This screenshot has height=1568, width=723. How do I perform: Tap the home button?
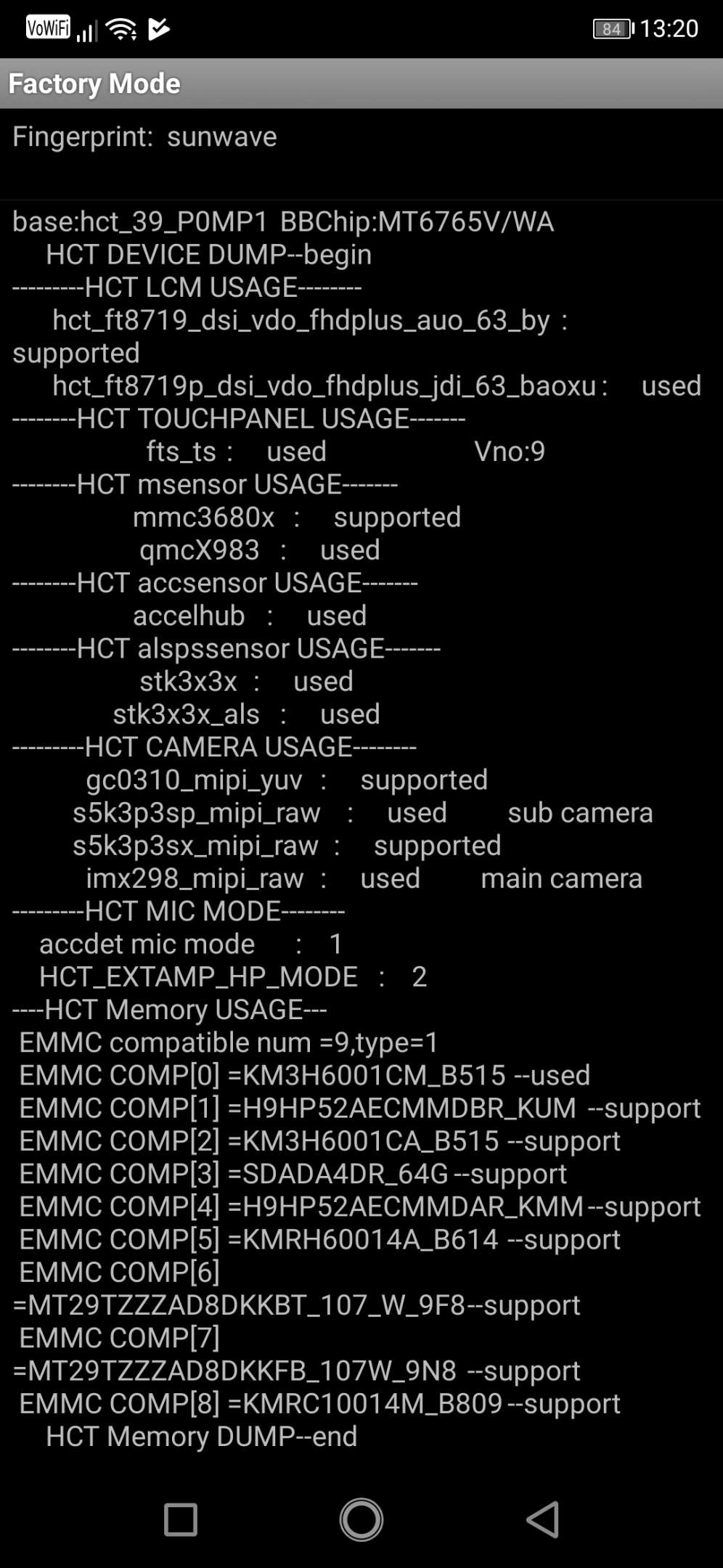click(x=361, y=1519)
